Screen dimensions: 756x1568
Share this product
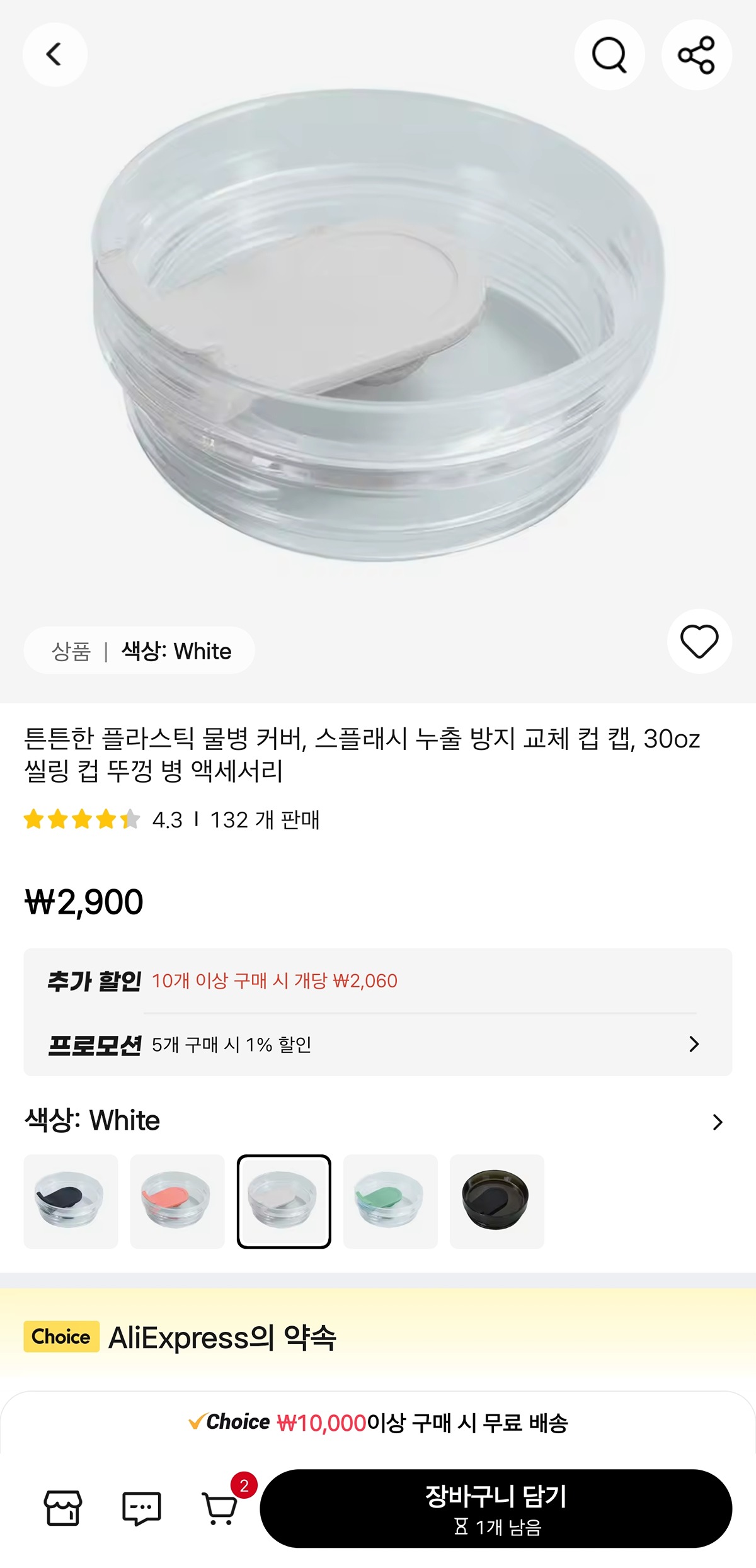click(x=696, y=55)
